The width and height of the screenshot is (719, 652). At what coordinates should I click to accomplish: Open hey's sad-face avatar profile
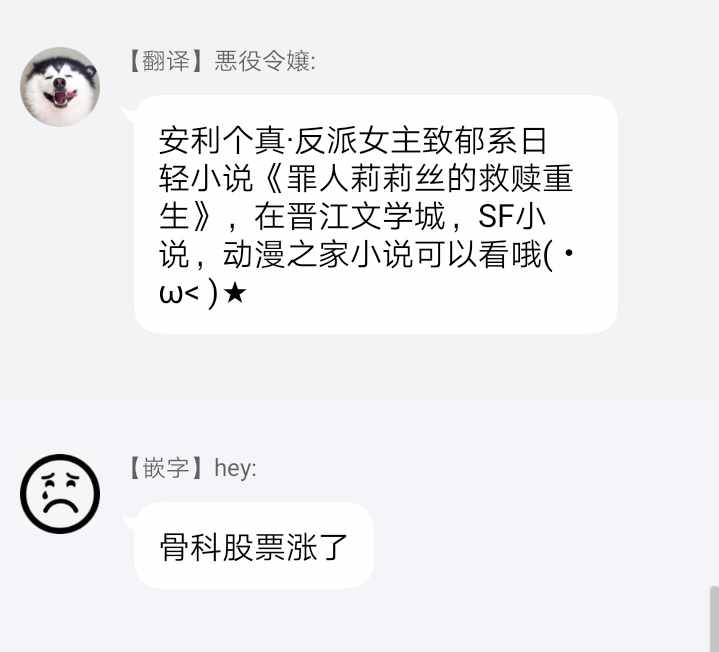pyautogui.click(x=60, y=493)
